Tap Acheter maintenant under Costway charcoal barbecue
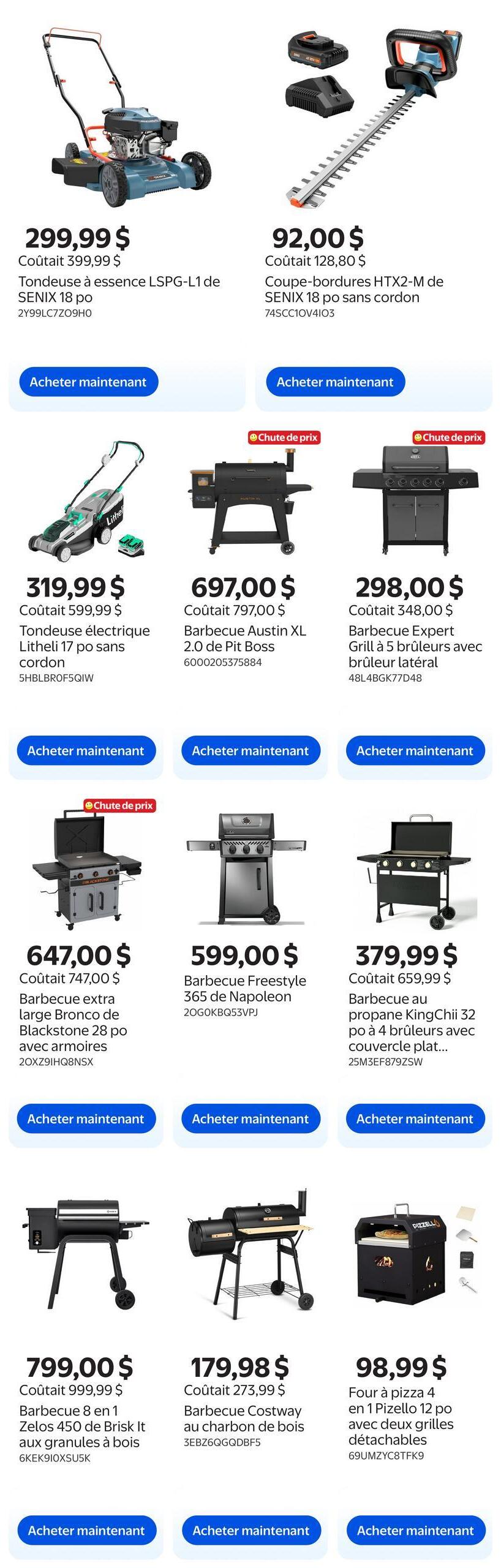This screenshot has height=1568, width=501. pyautogui.click(x=251, y=1530)
